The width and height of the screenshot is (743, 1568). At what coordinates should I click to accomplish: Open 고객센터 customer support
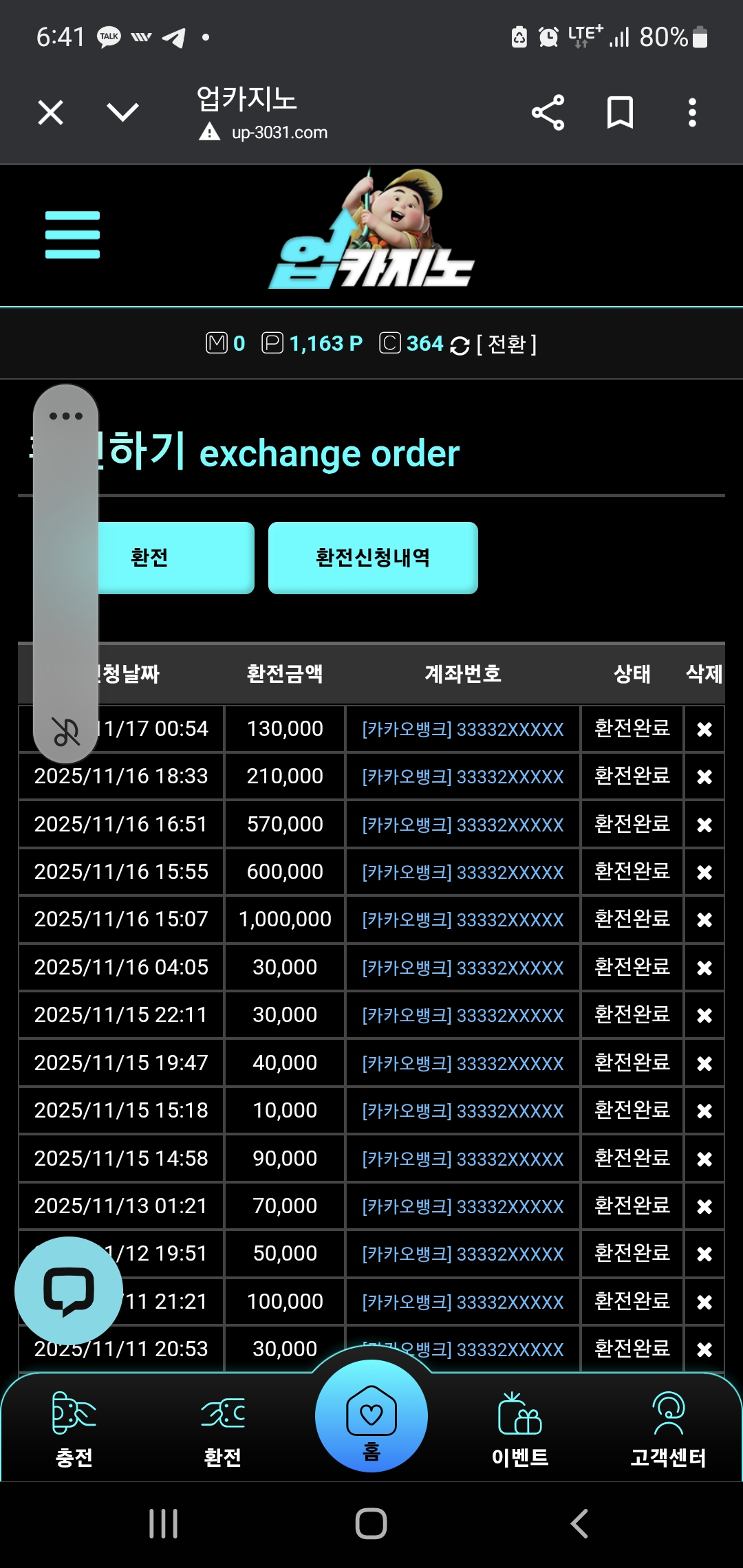click(668, 1429)
